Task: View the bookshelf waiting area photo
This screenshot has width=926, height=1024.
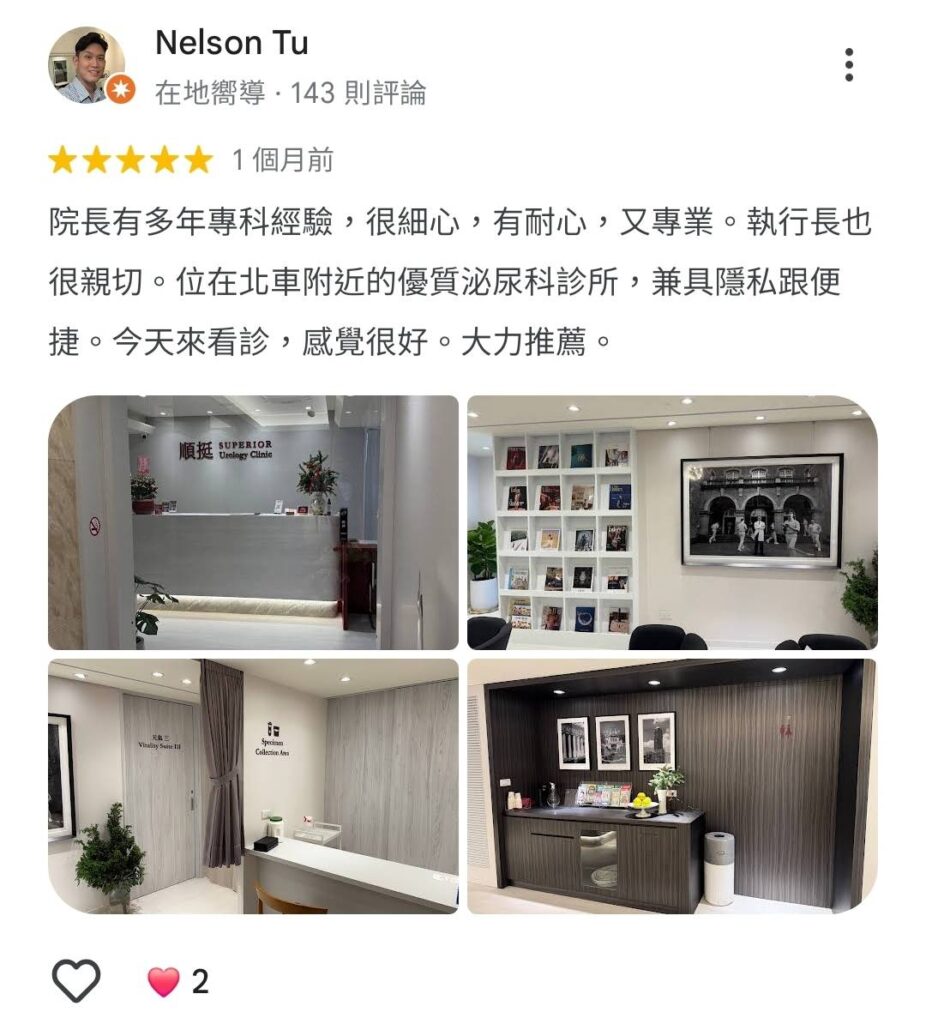Action: [672, 523]
